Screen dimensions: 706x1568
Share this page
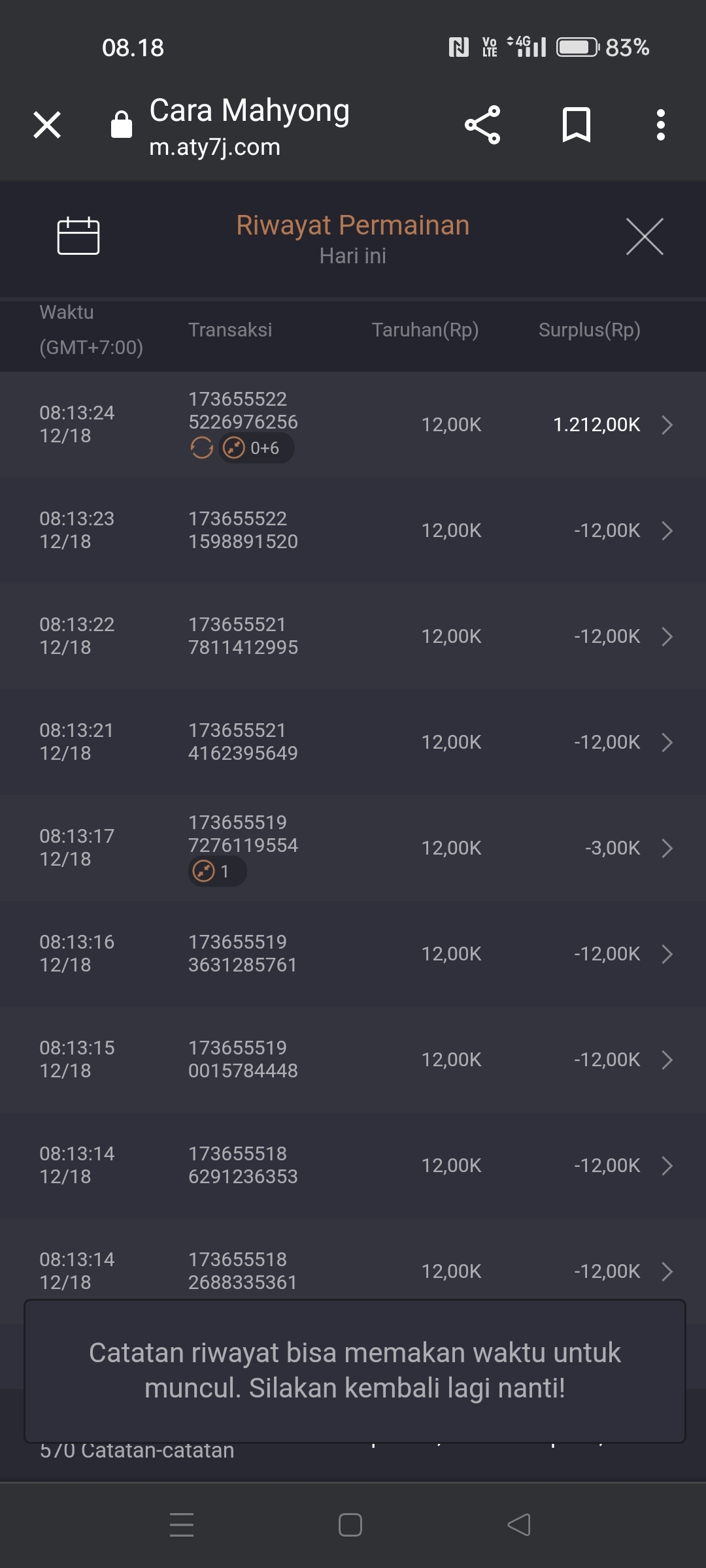coord(482,125)
